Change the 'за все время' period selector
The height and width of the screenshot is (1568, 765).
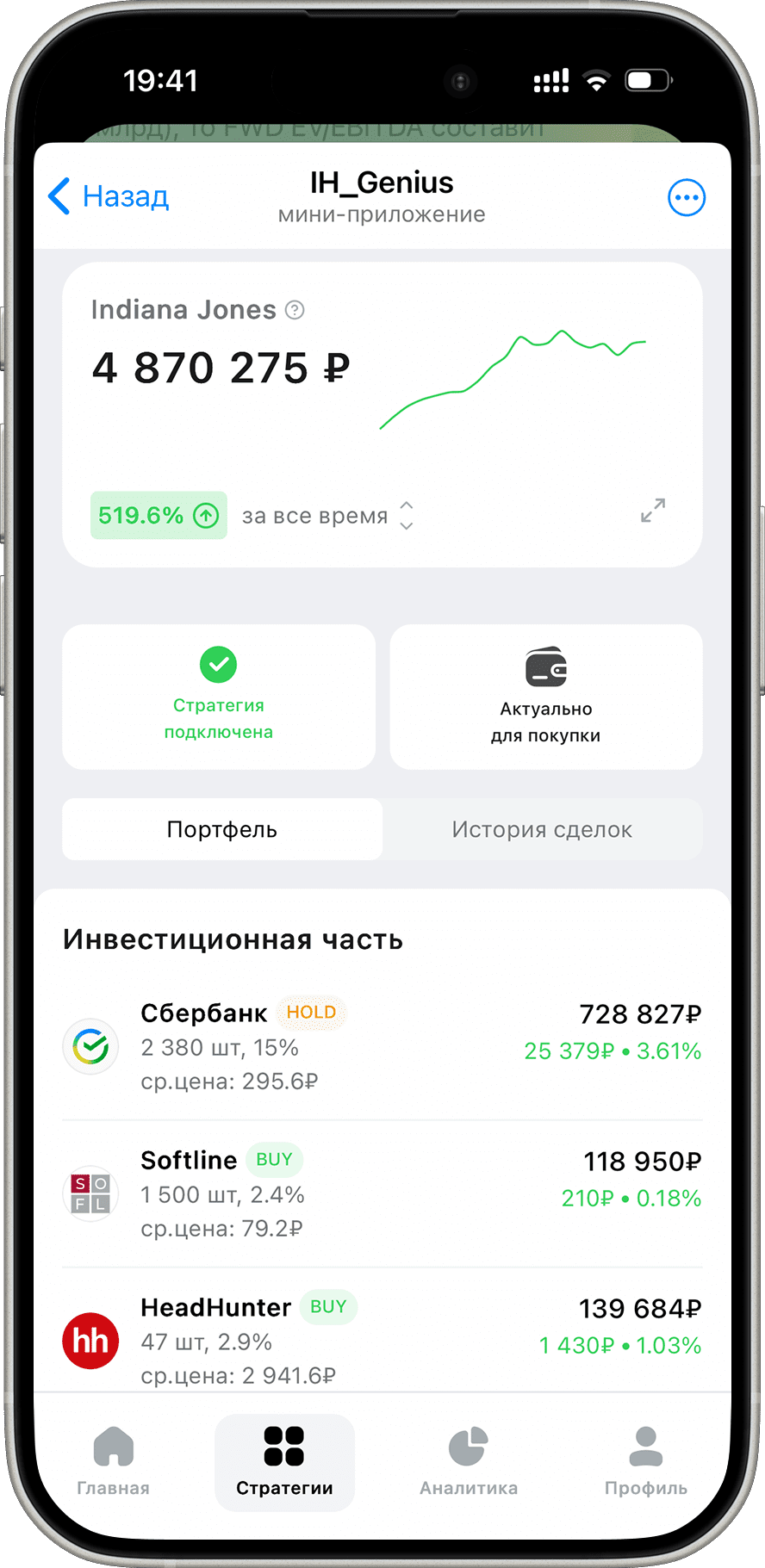click(x=327, y=516)
